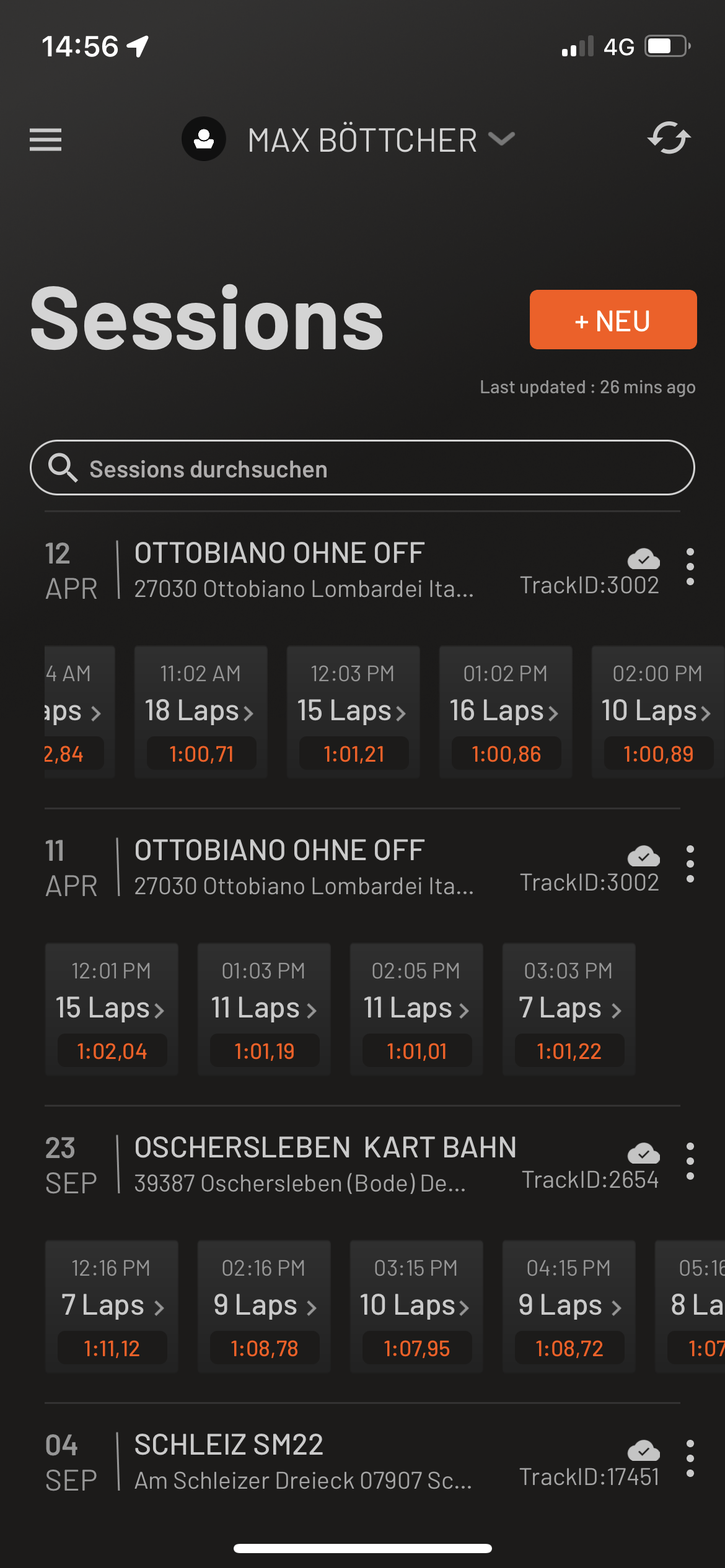The height and width of the screenshot is (1568, 725).
Task: View the 01:03 PM 11 Laps run
Action: tap(264, 1009)
